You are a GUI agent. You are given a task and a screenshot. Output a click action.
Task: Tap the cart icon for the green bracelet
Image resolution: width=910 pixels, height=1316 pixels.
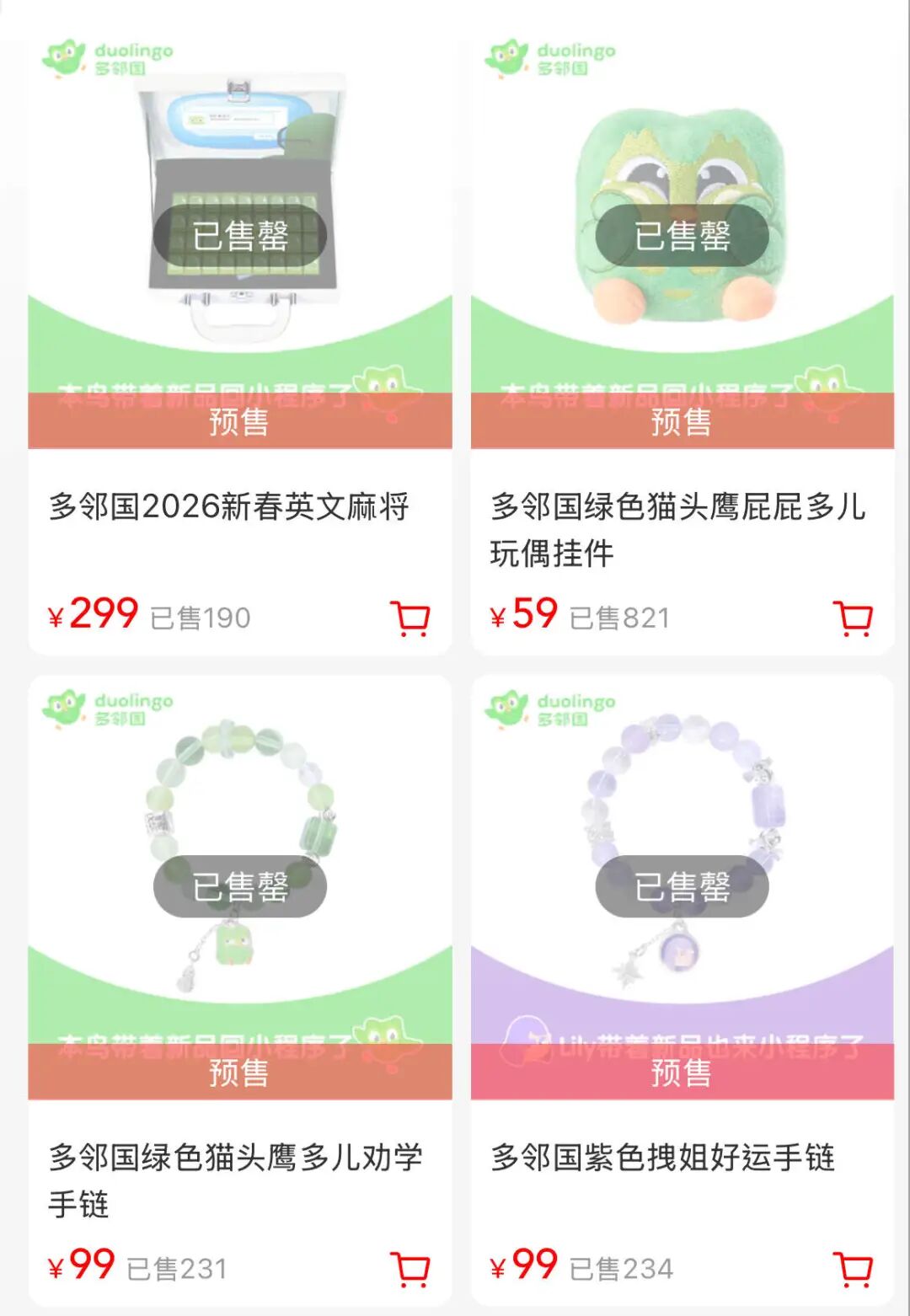tap(411, 1269)
